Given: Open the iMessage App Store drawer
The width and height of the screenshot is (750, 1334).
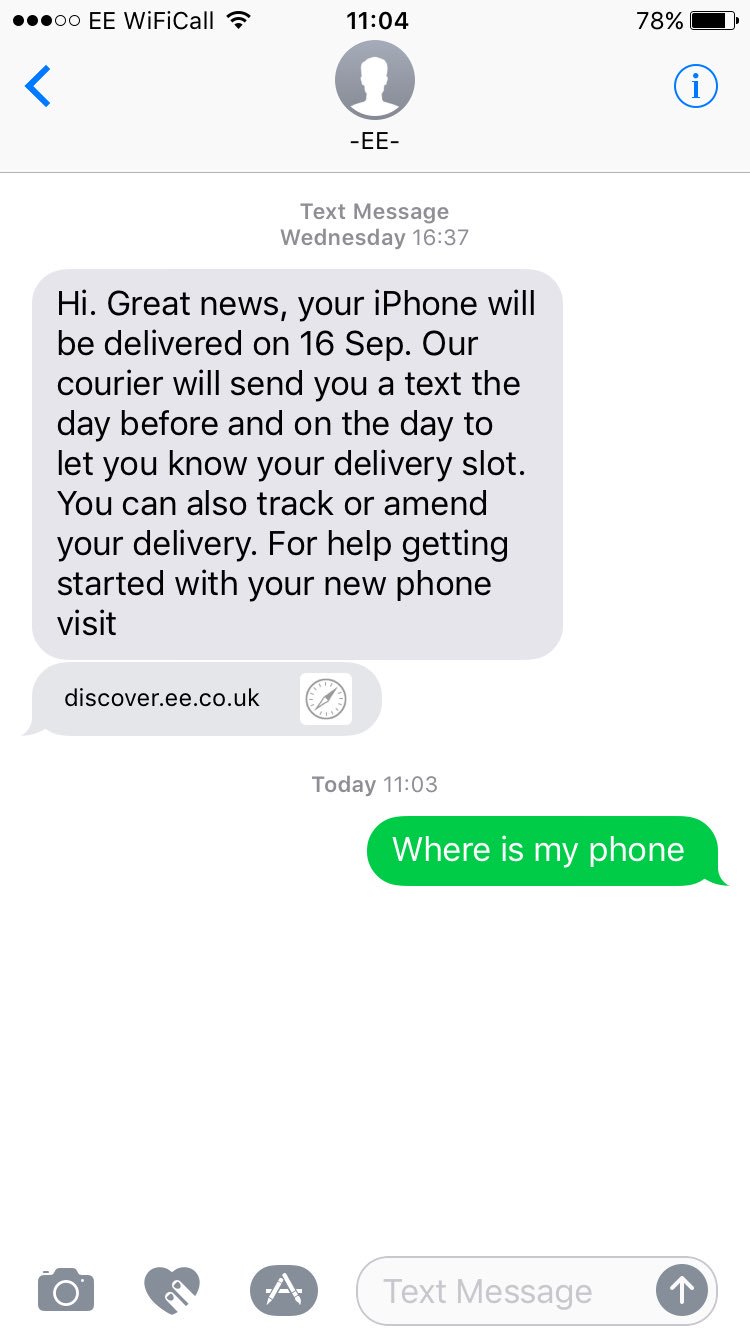Looking at the screenshot, I should tap(284, 1290).
